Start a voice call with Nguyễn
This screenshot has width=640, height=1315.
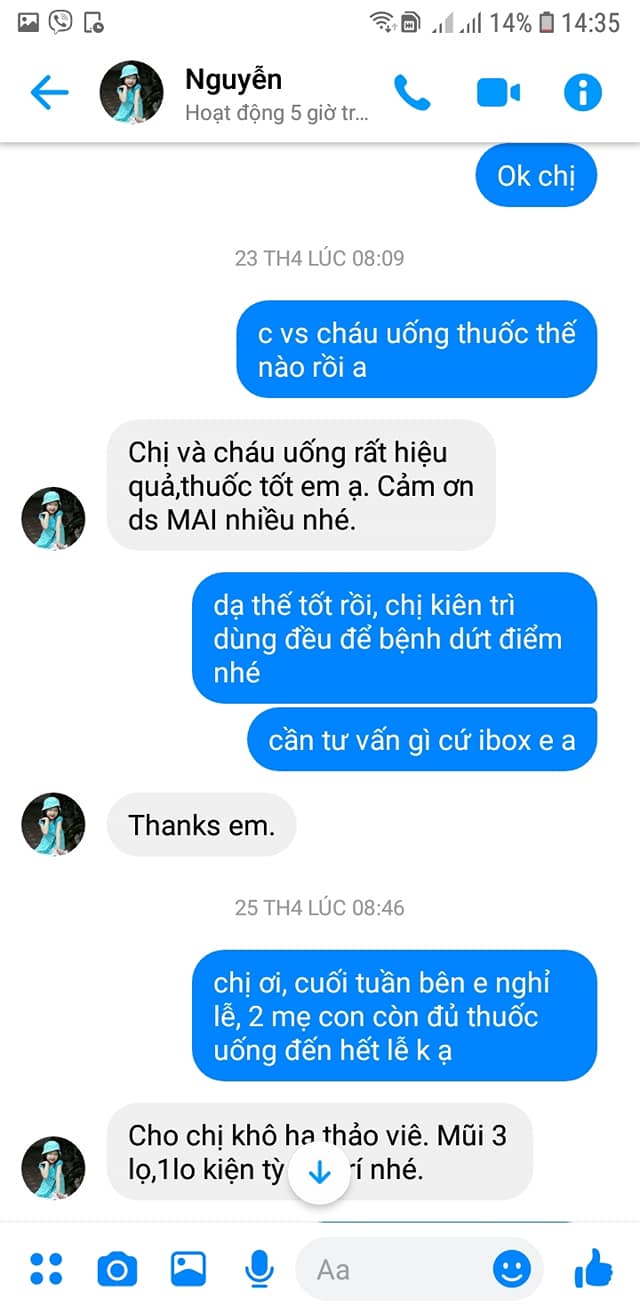(412, 93)
